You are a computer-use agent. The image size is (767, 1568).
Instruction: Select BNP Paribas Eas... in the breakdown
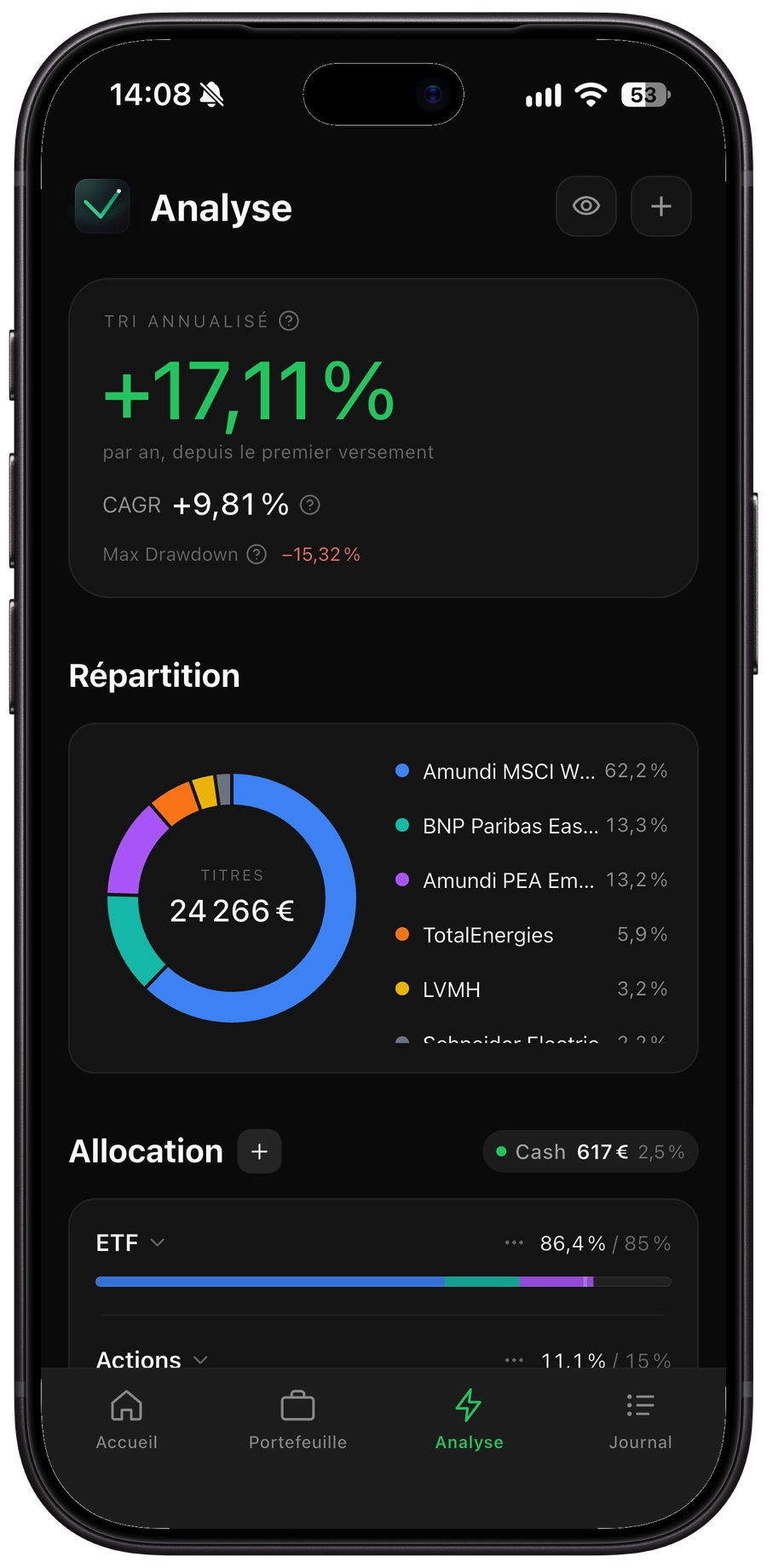tap(532, 826)
